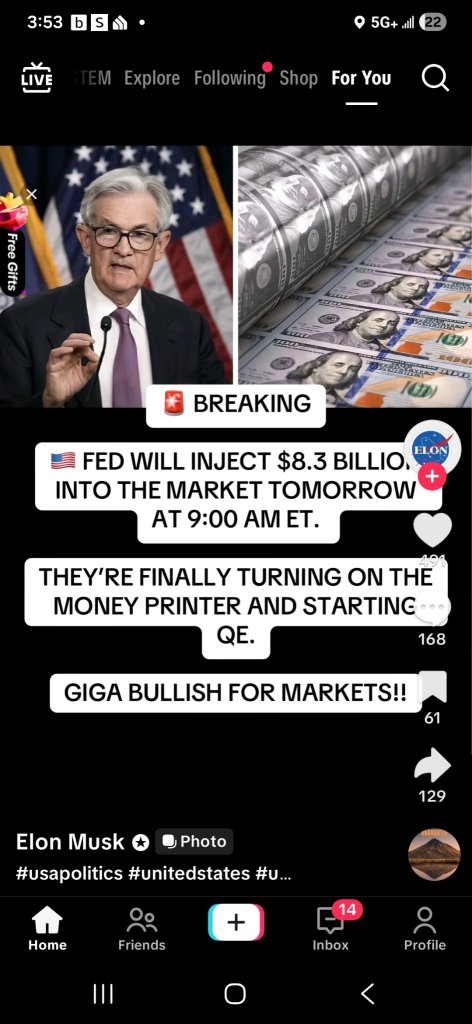Open the LIVE streams icon

(x=37, y=78)
